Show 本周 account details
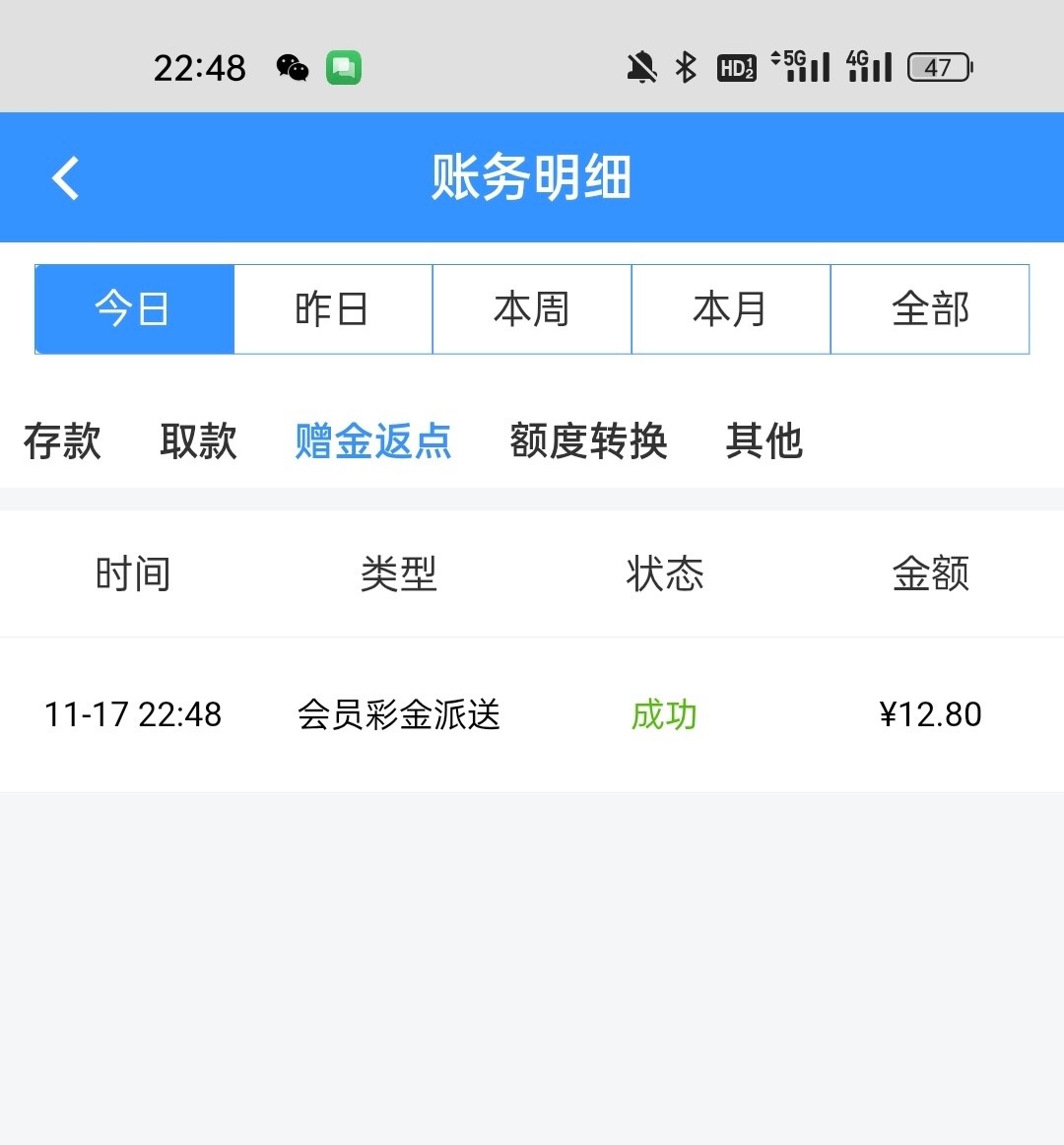This screenshot has height=1145, width=1064. 532,309
